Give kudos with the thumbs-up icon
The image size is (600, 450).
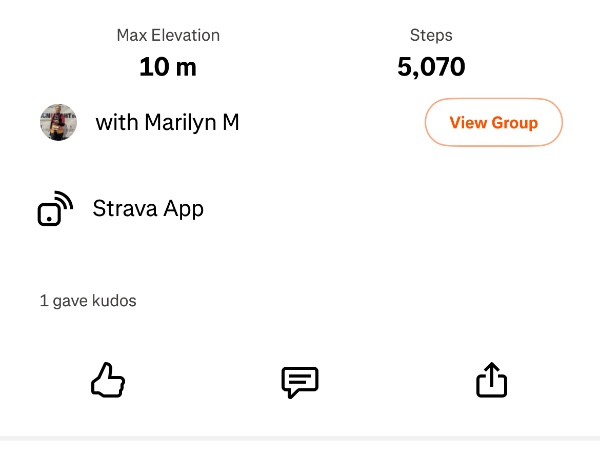(x=108, y=380)
